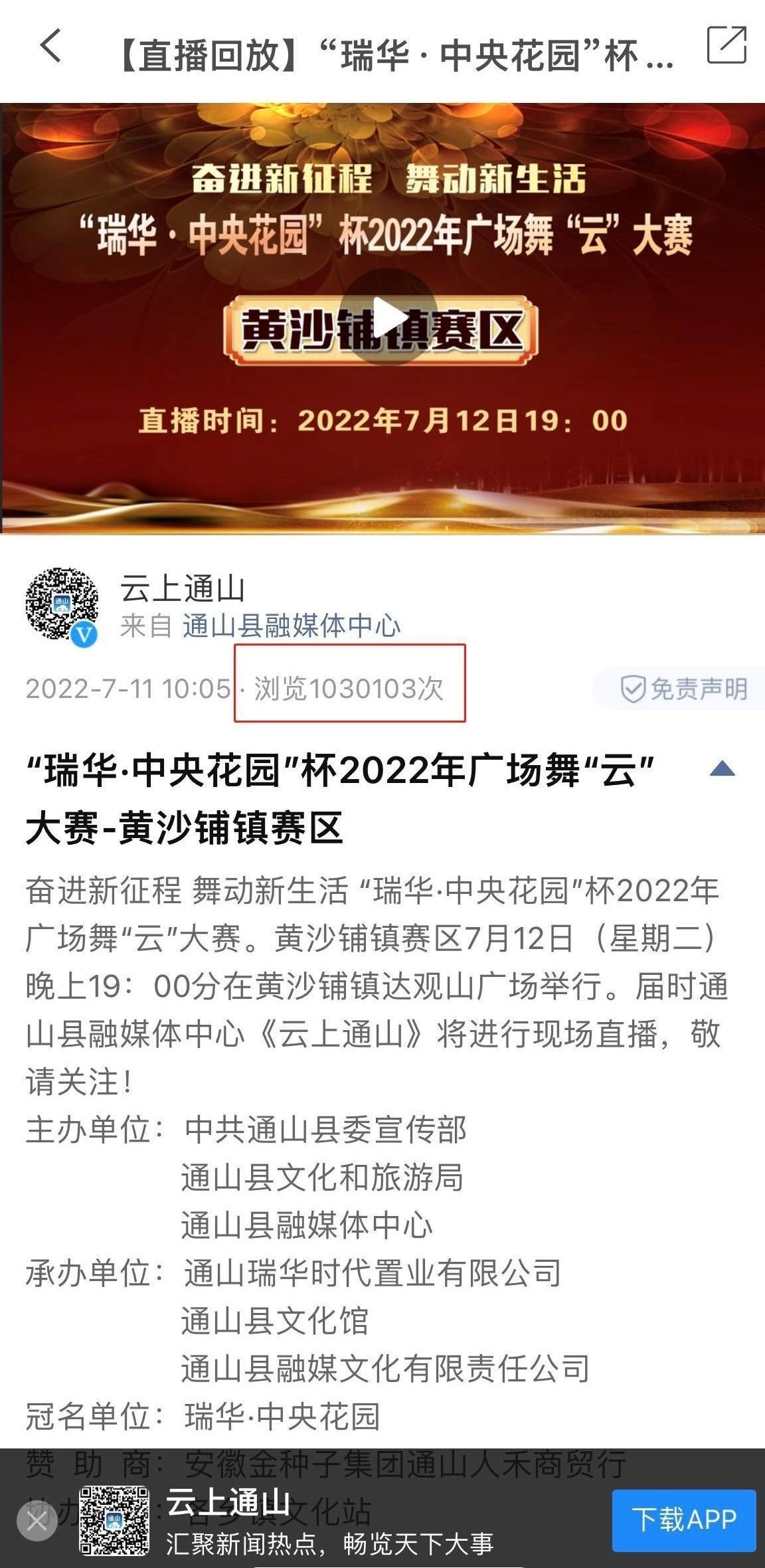Tap the 下载APP button
Image resolution: width=765 pixels, height=1568 pixels.
pos(683,1519)
